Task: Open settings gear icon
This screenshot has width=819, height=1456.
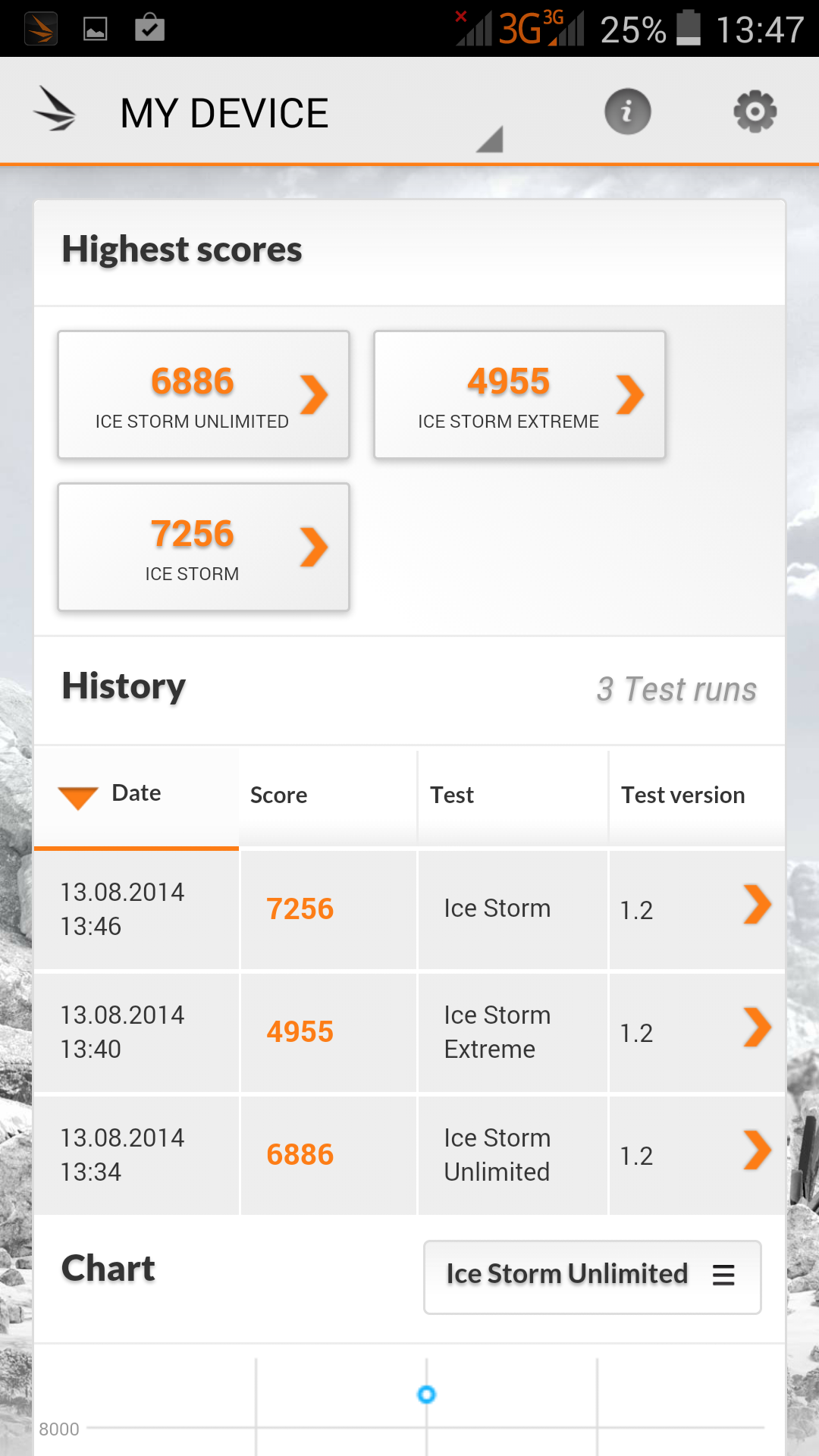Action: click(x=755, y=111)
